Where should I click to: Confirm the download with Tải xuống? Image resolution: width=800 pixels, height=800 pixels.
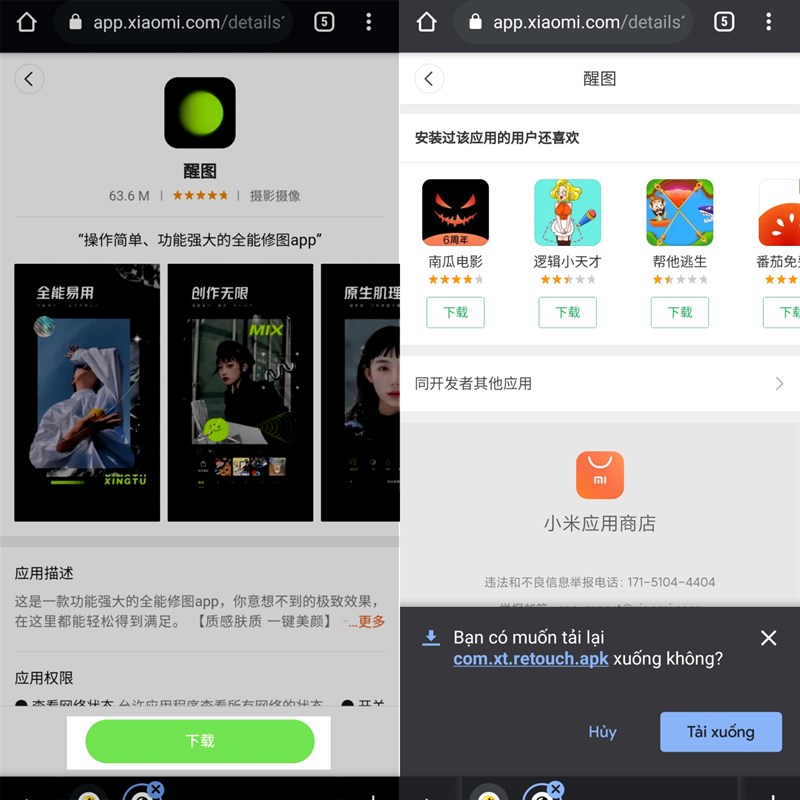click(x=720, y=732)
